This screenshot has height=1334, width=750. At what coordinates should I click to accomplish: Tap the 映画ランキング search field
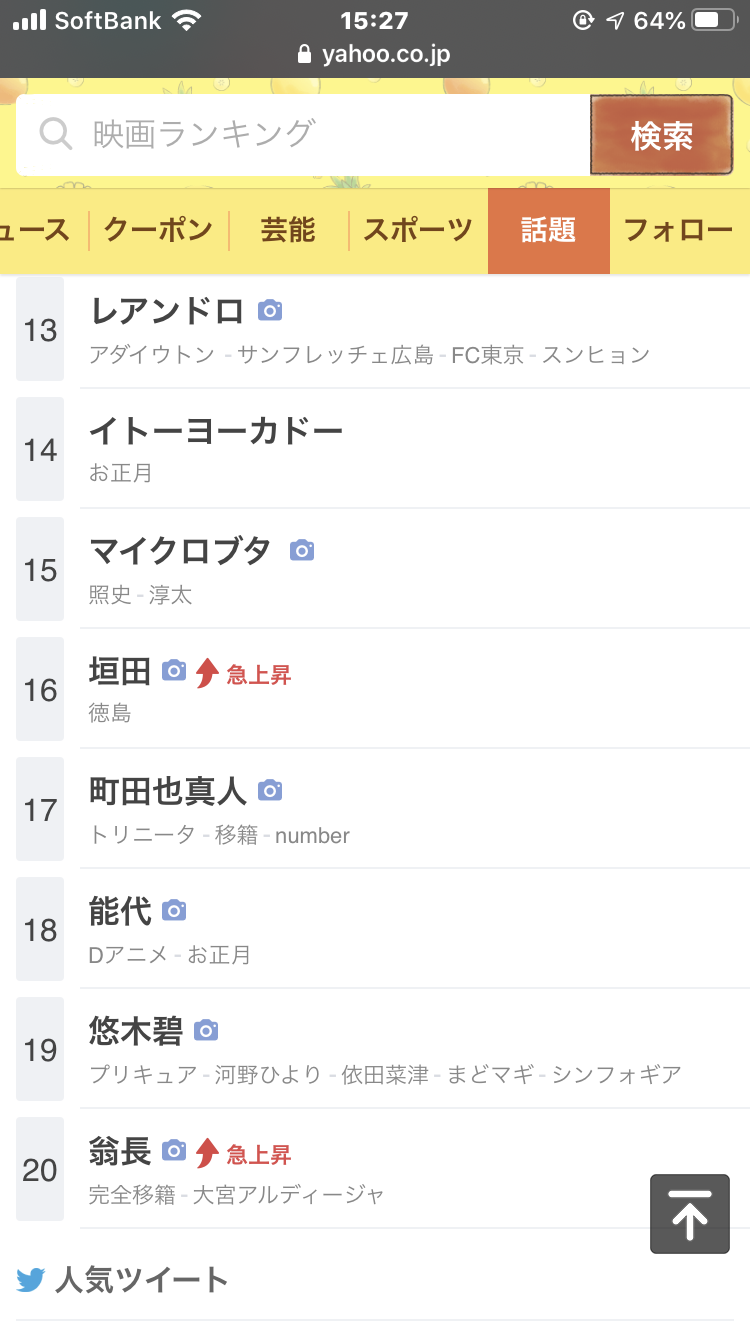[303, 135]
